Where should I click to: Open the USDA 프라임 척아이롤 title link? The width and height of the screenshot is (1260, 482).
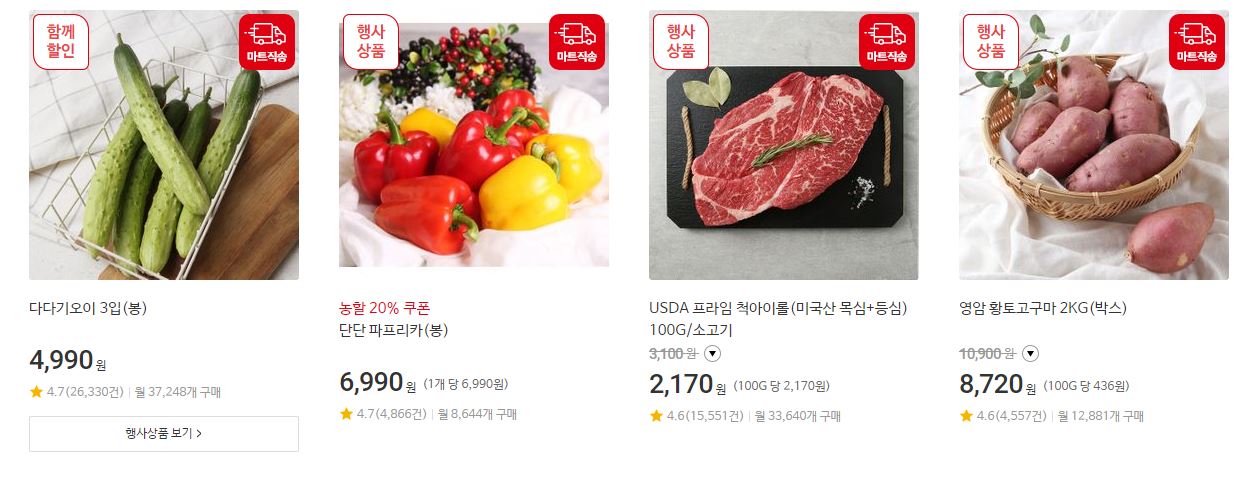[778, 319]
